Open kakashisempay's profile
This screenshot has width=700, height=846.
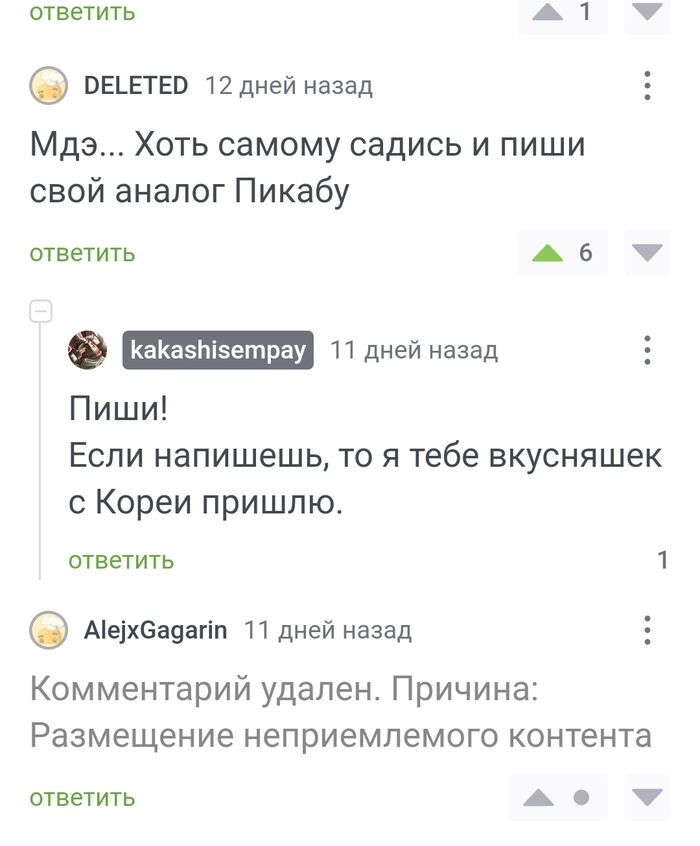218,350
